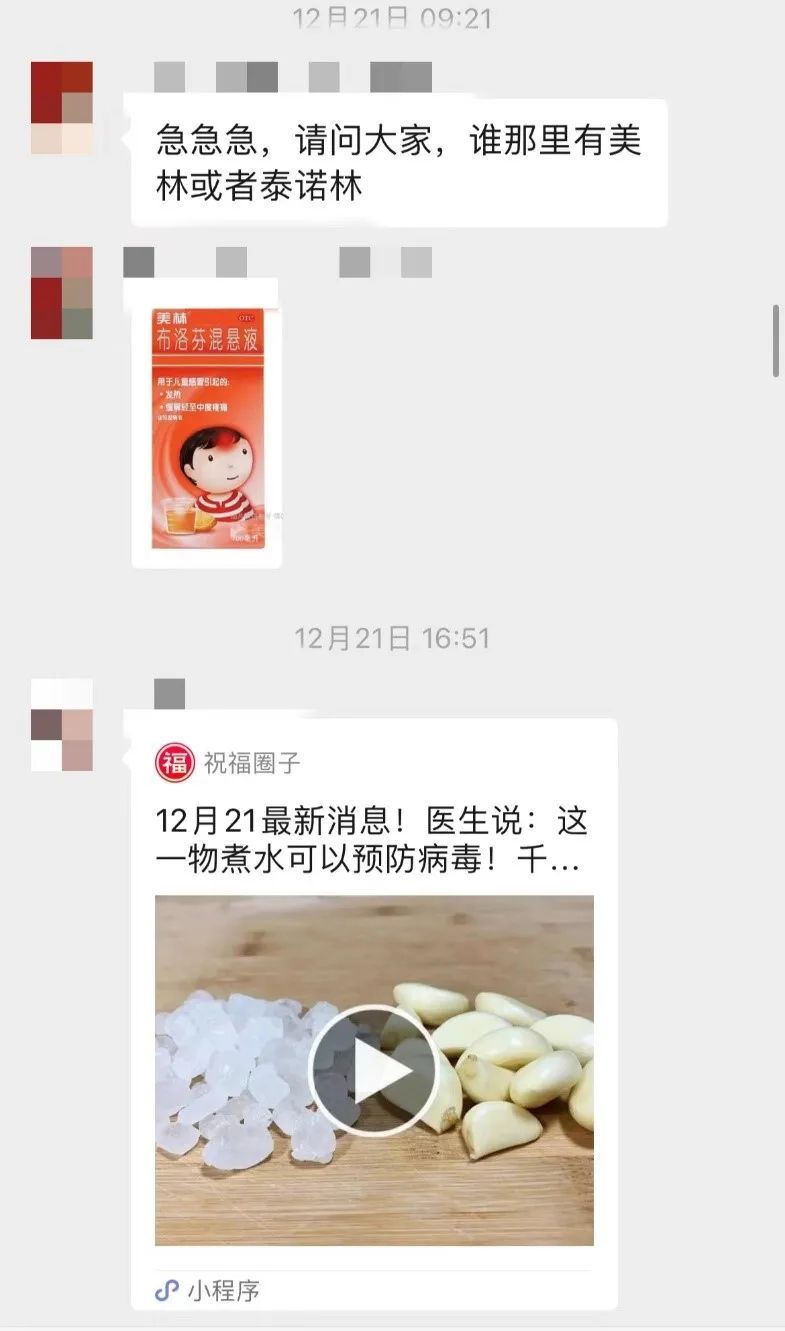This screenshot has width=785, height=1331.
Task: Tap avatar of the 急急急 message sender
Action: point(62,108)
